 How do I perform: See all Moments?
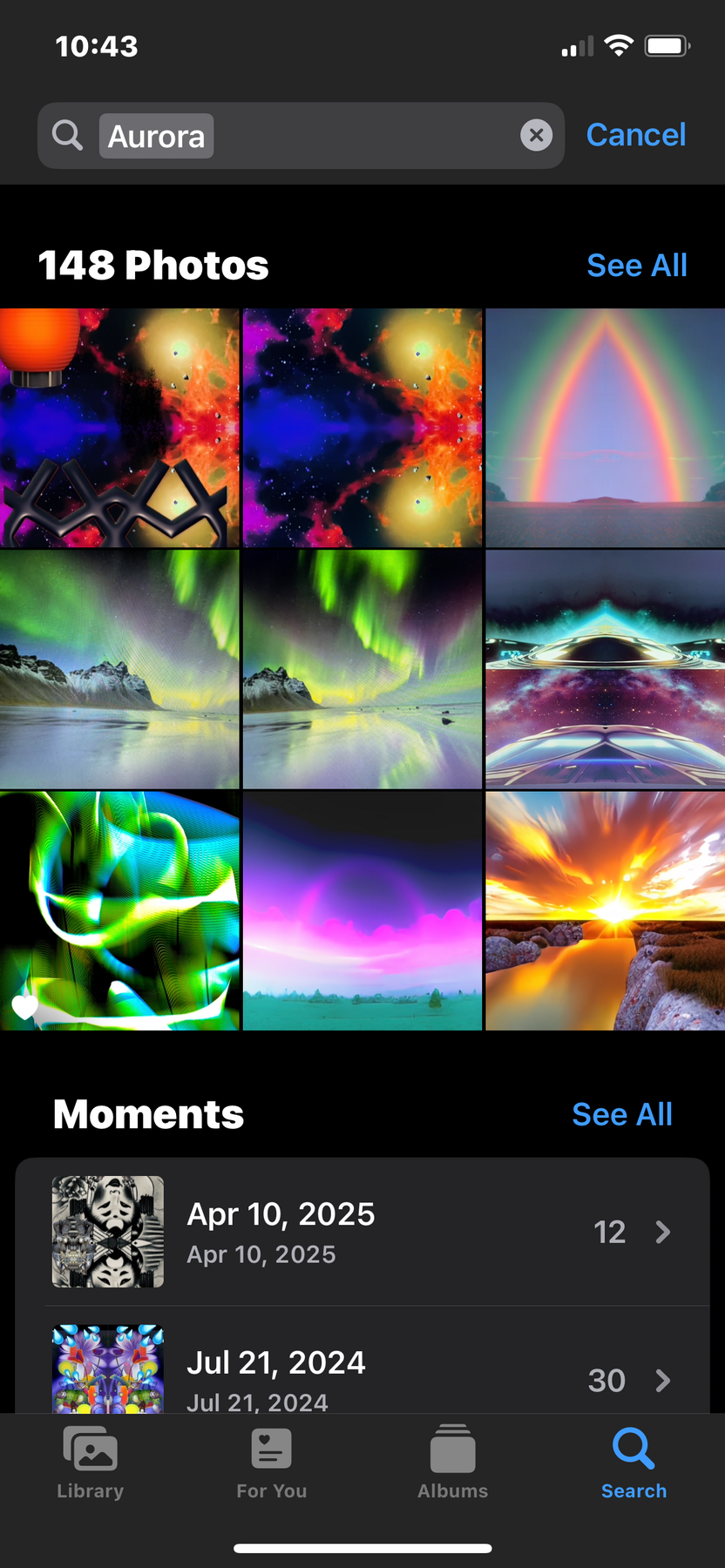click(x=621, y=1114)
